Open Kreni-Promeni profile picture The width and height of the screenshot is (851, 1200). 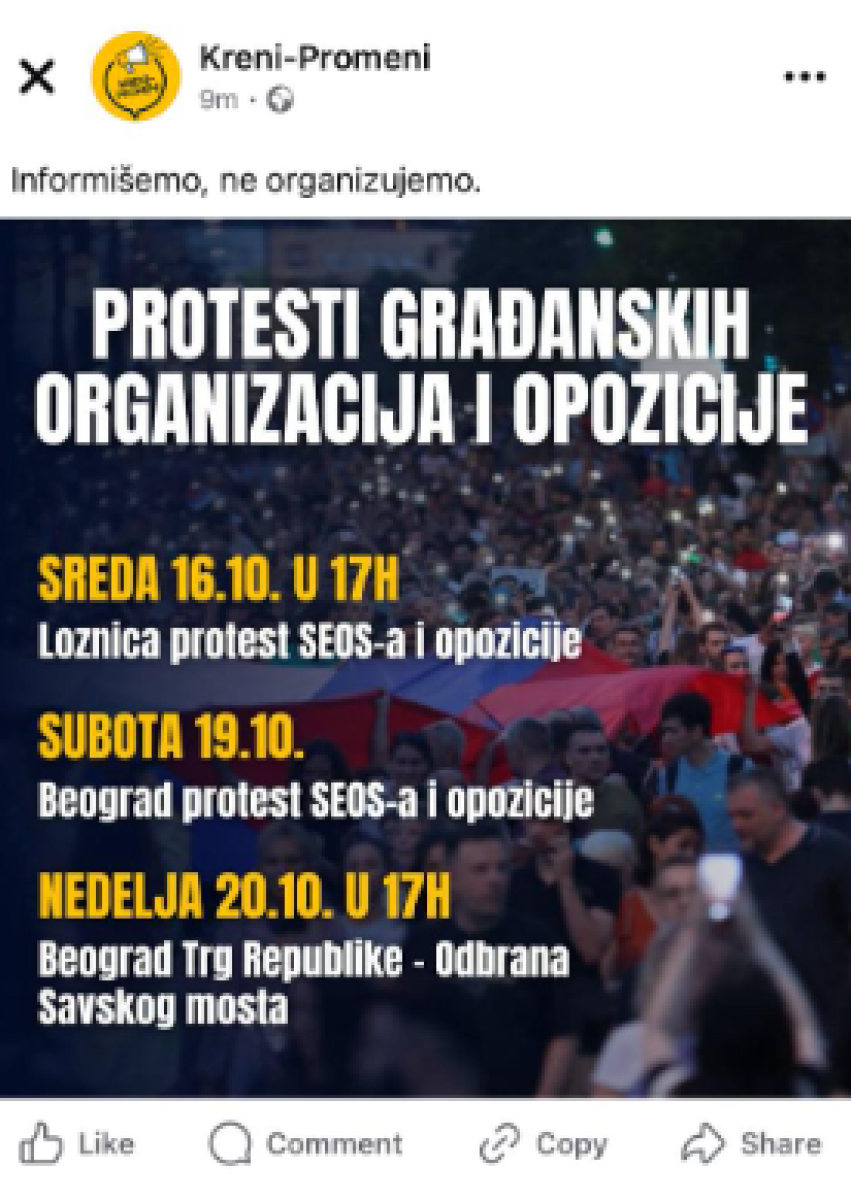[x=136, y=77]
